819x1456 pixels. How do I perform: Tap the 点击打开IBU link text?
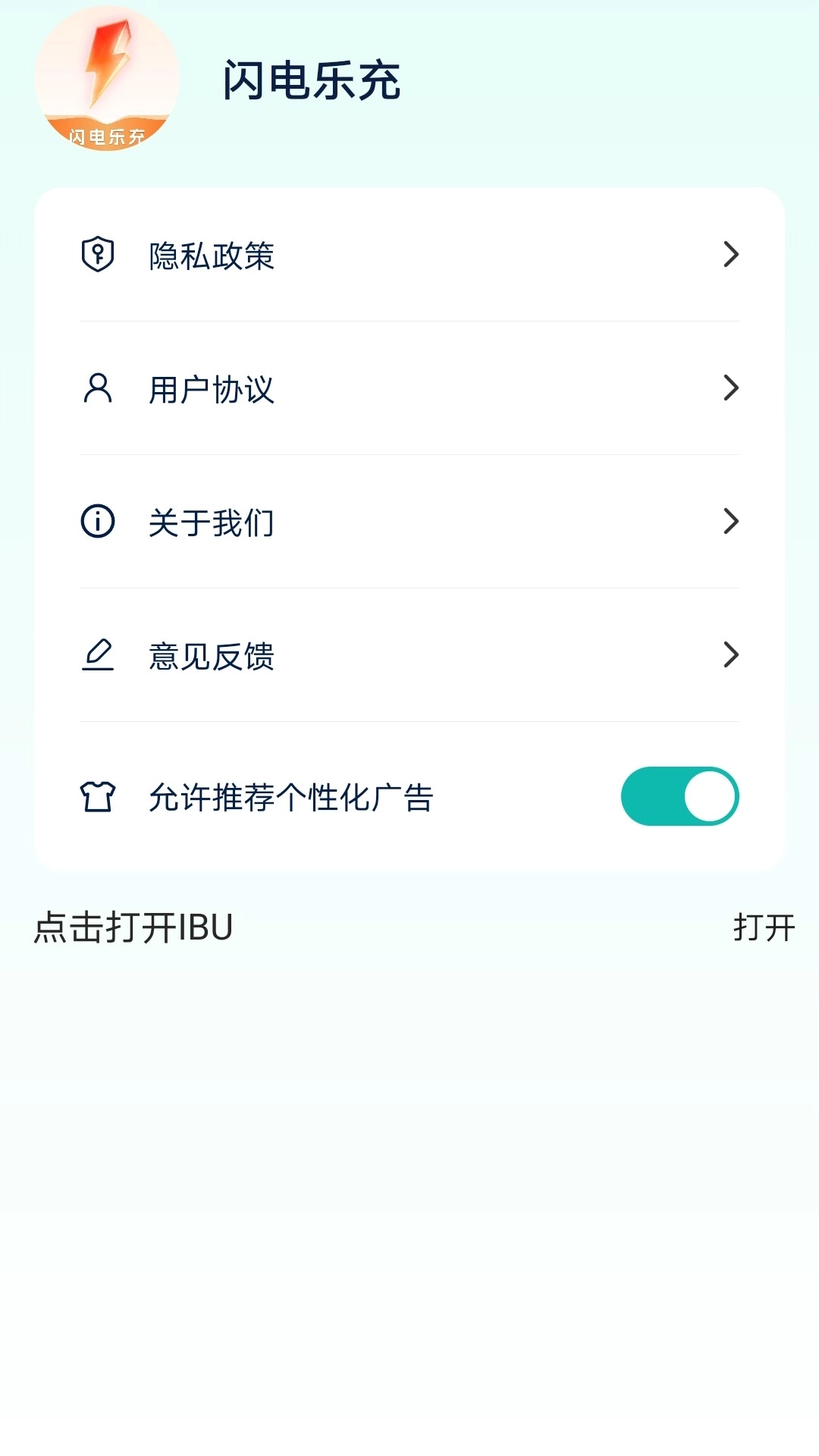tap(133, 927)
